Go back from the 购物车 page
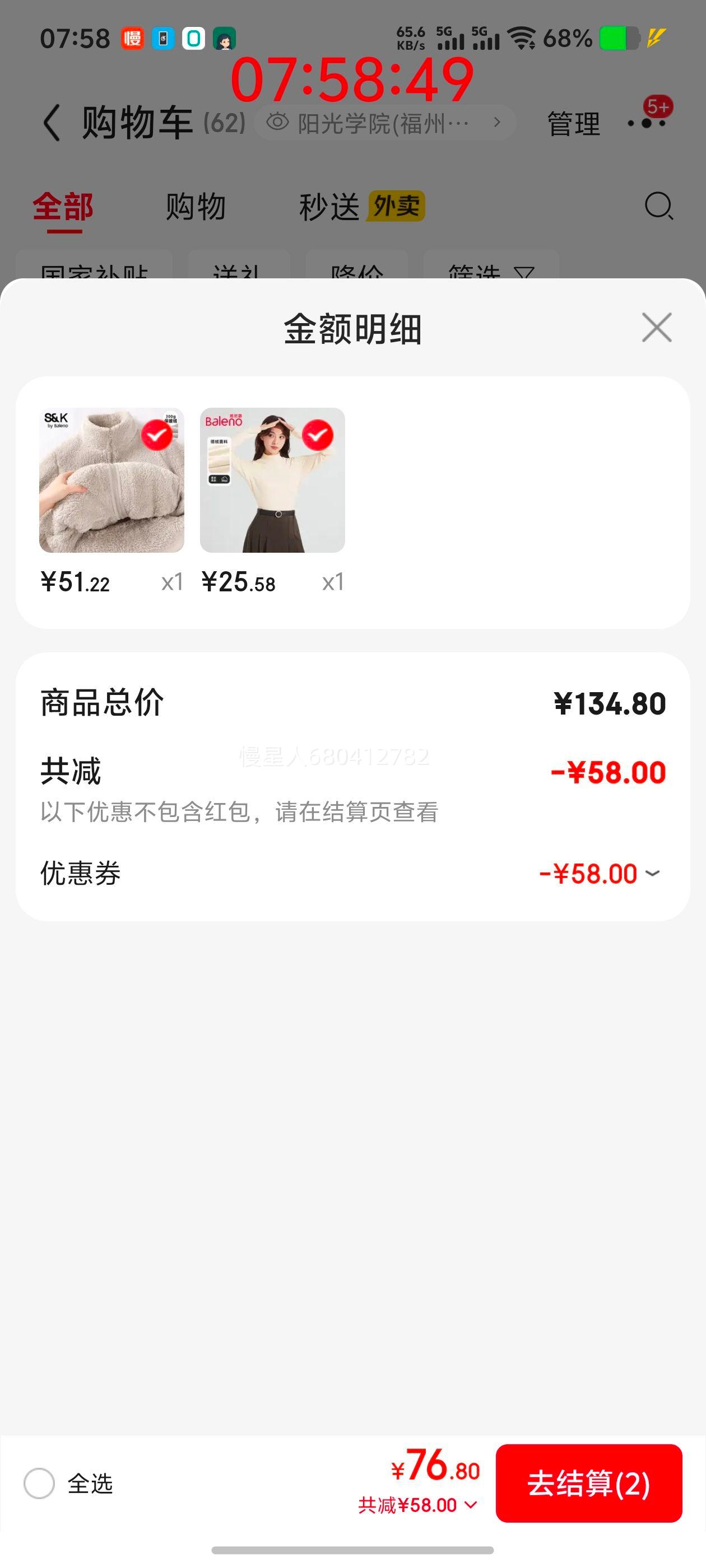 point(52,123)
